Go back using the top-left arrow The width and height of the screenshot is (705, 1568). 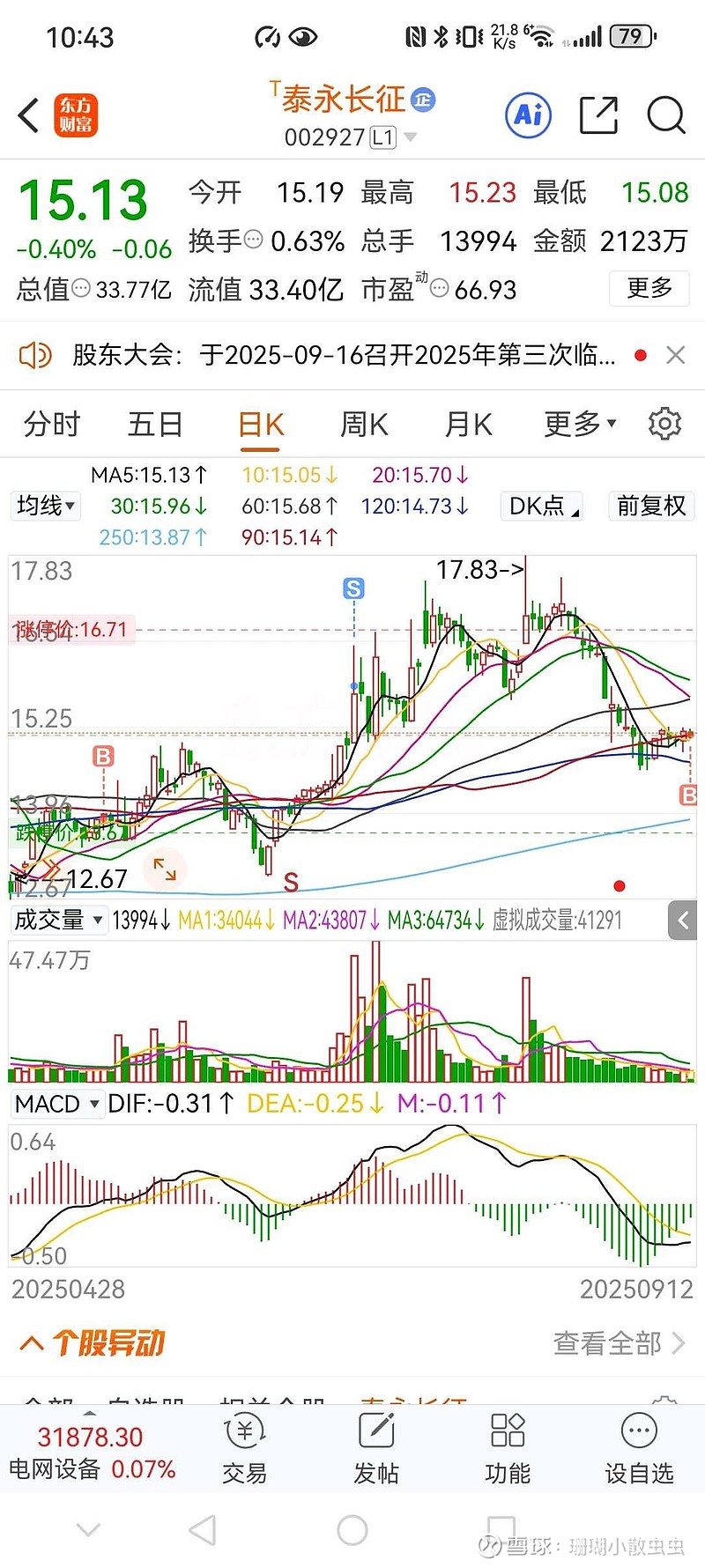(29, 115)
